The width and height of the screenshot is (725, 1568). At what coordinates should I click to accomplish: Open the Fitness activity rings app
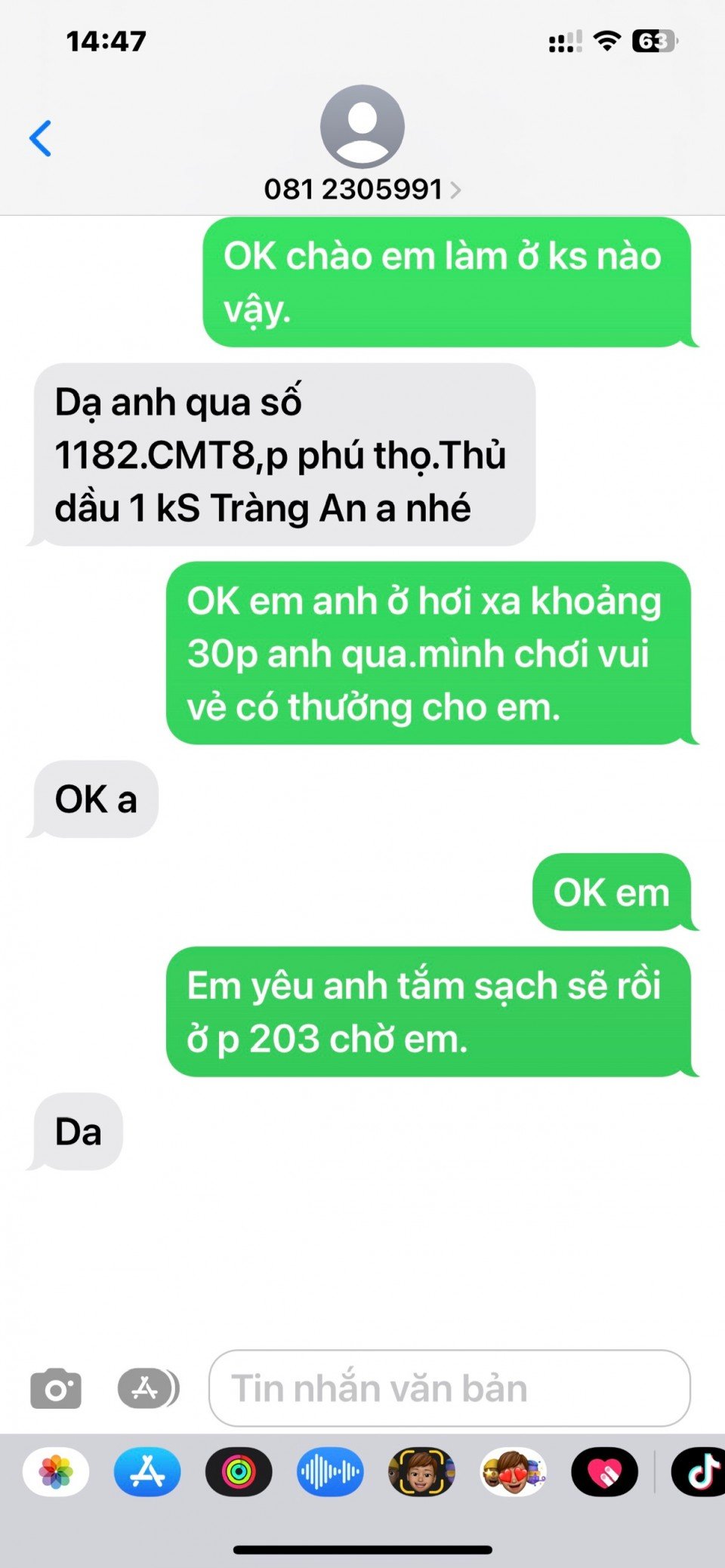tap(239, 1471)
